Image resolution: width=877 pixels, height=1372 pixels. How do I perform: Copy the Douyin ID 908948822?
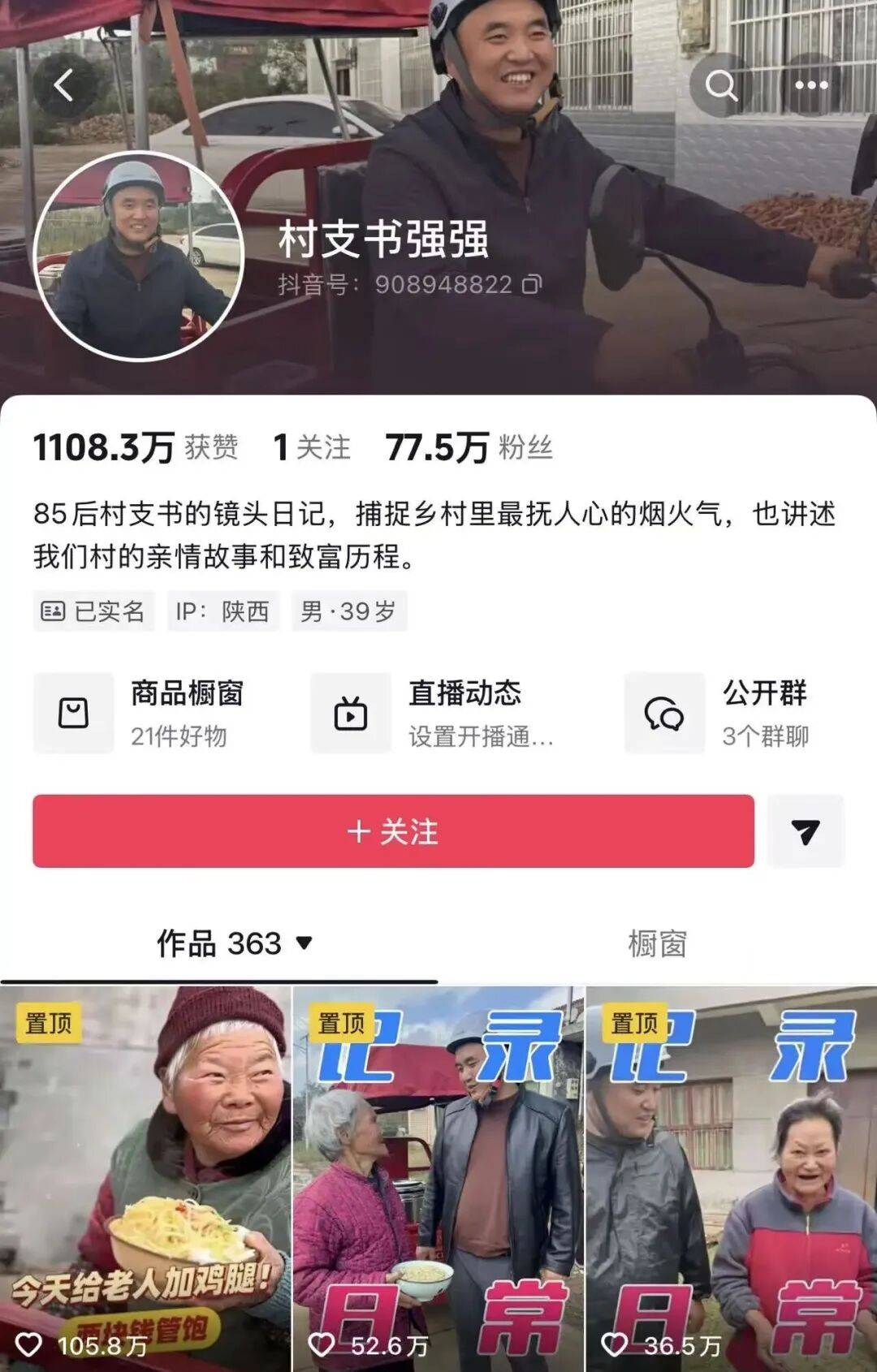tap(532, 284)
